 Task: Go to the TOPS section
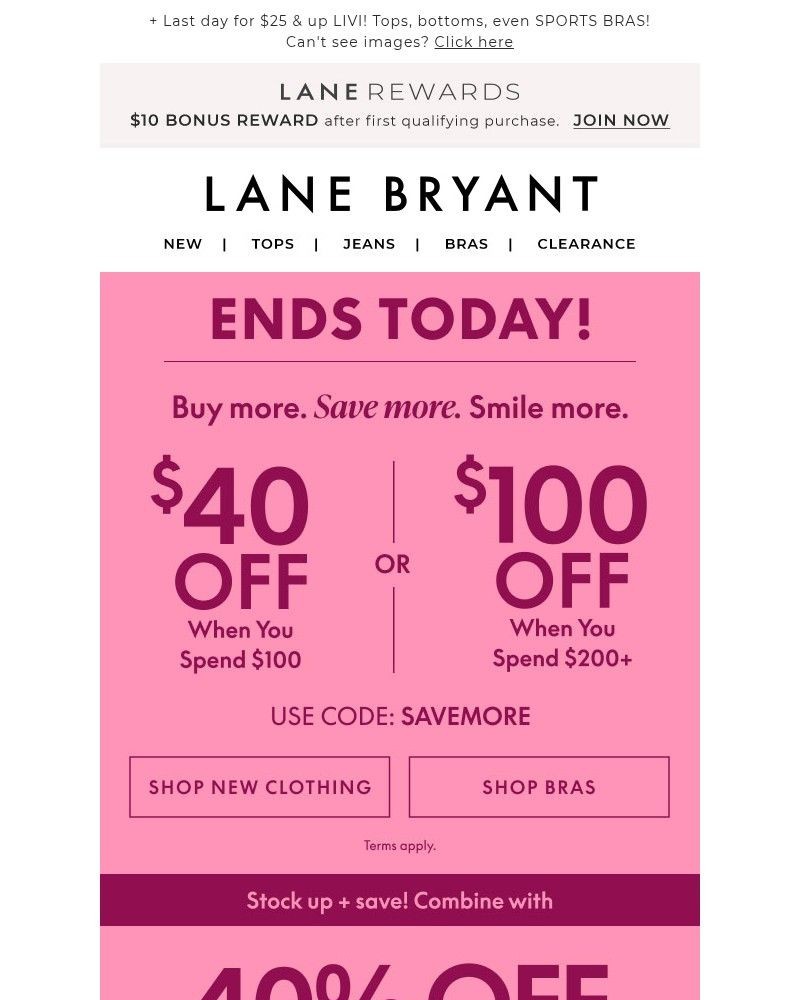click(273, 244)
